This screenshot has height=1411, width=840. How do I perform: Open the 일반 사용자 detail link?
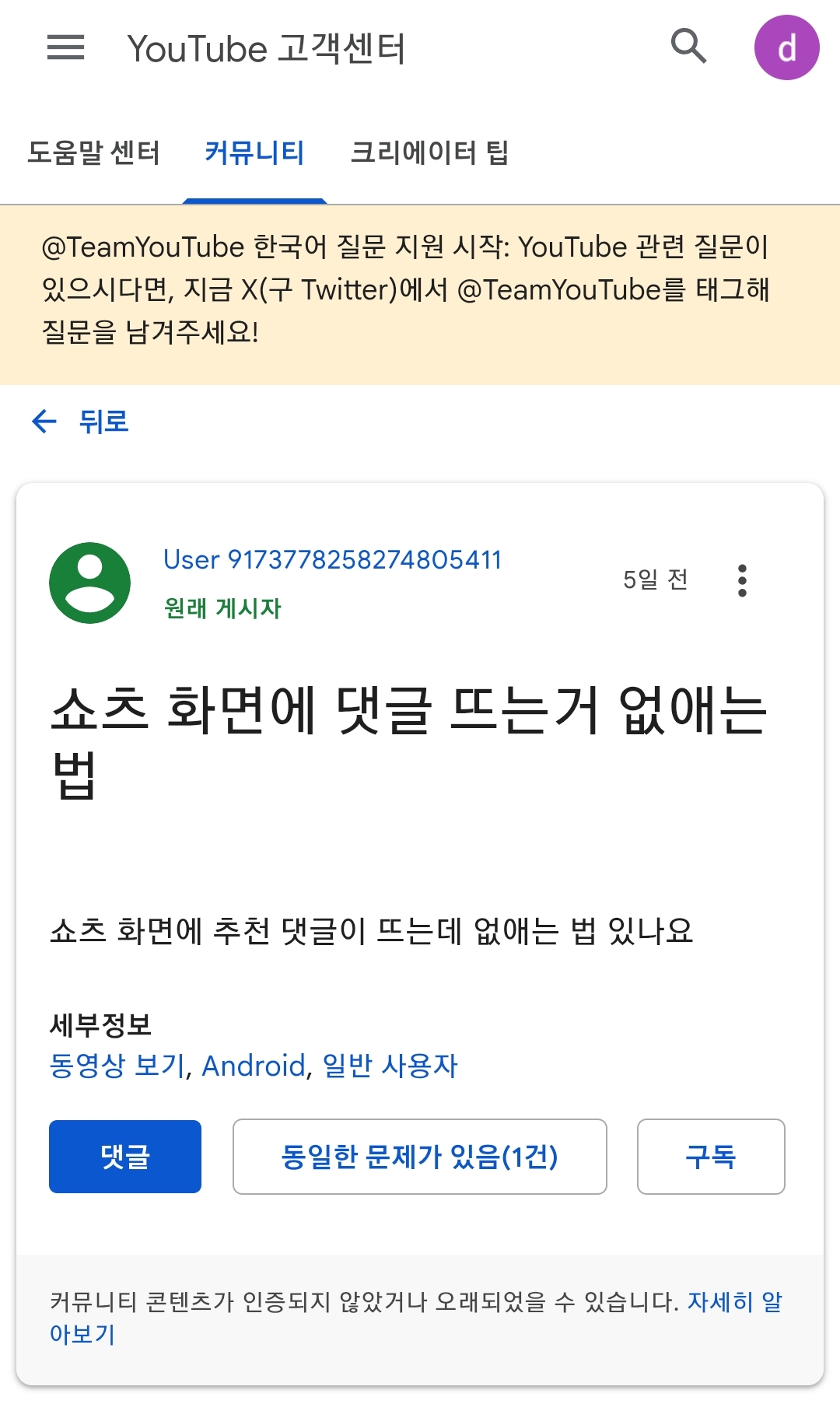(x=390, y=1066)
